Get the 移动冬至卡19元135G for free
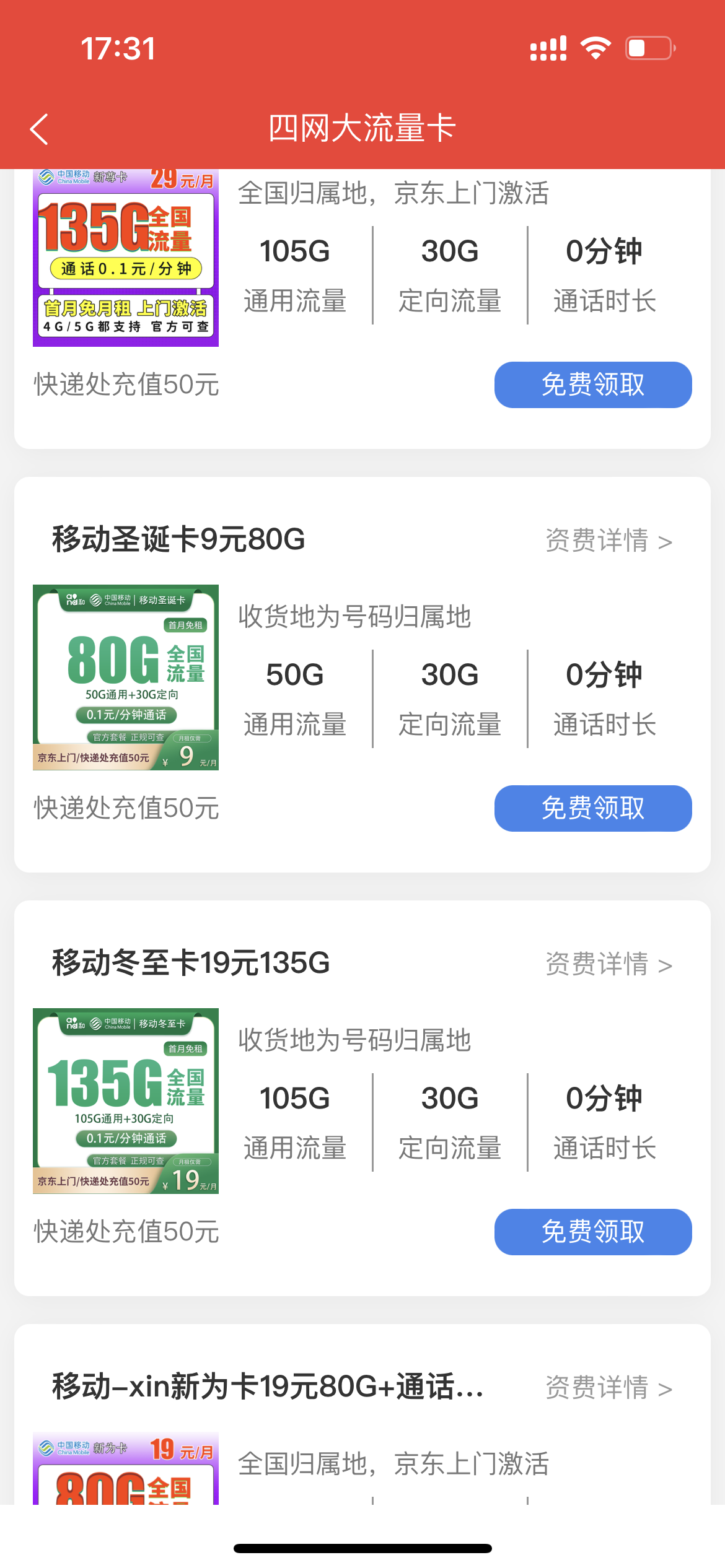The width and height of the screenshot is (725, 1568). [592, 1232]
